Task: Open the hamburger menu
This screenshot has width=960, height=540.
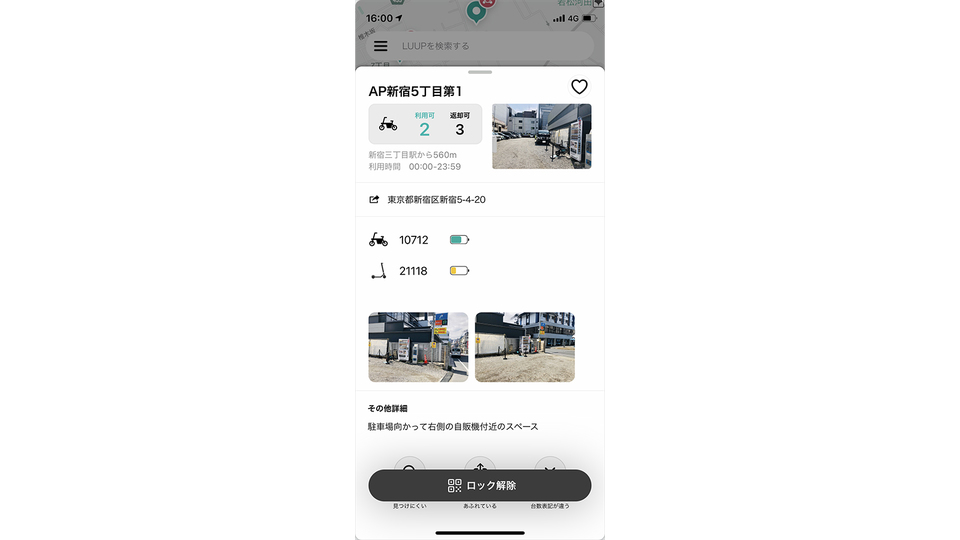Action: [x=380, y=46]
